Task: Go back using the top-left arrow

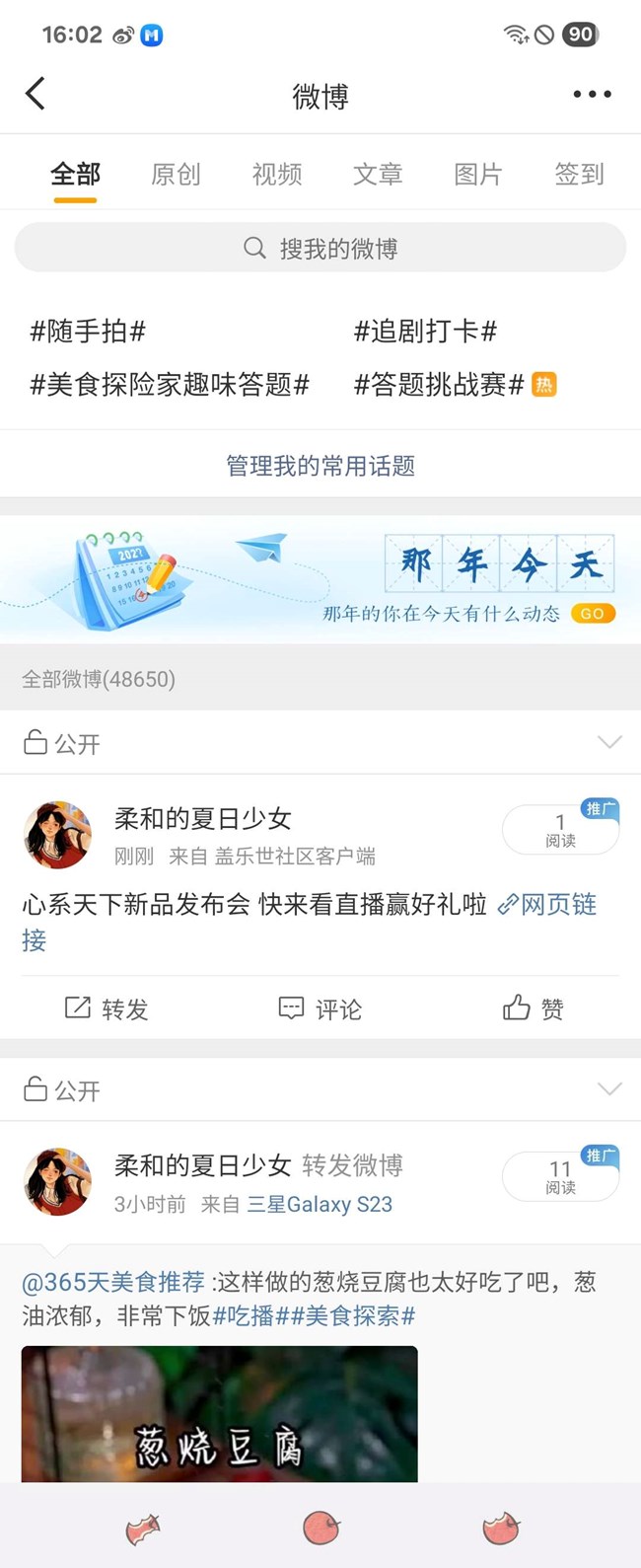Action: [36, 95]
